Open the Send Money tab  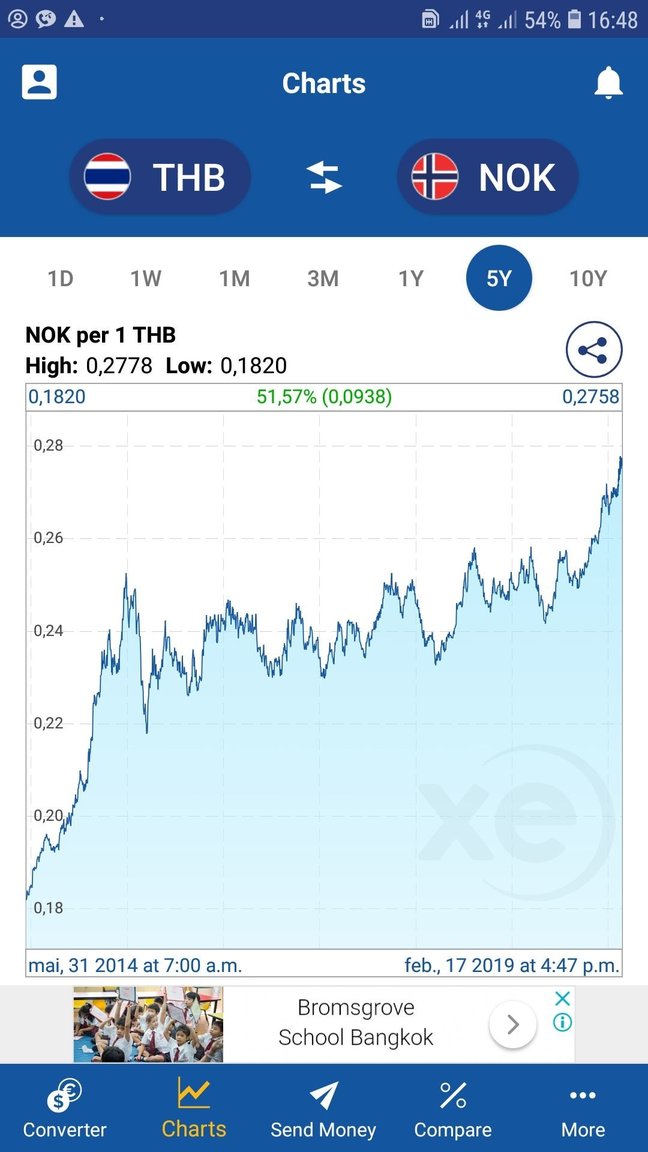coord(323,1108)
